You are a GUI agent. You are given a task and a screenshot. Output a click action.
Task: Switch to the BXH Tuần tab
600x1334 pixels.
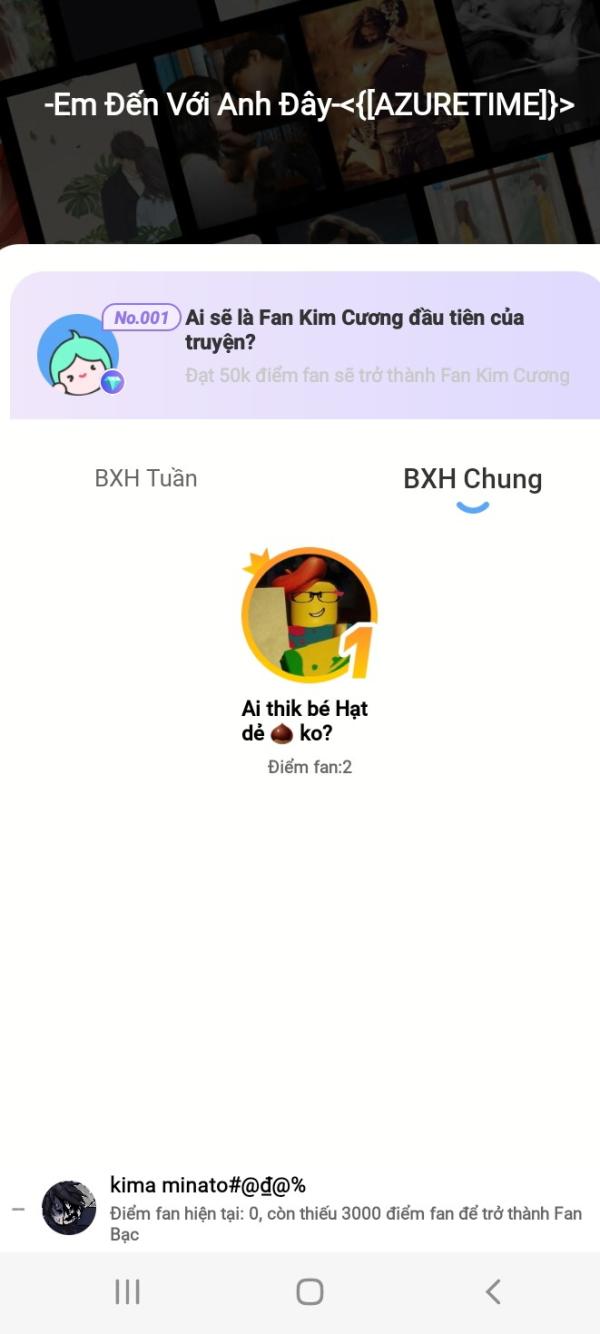tap(146, 478)
